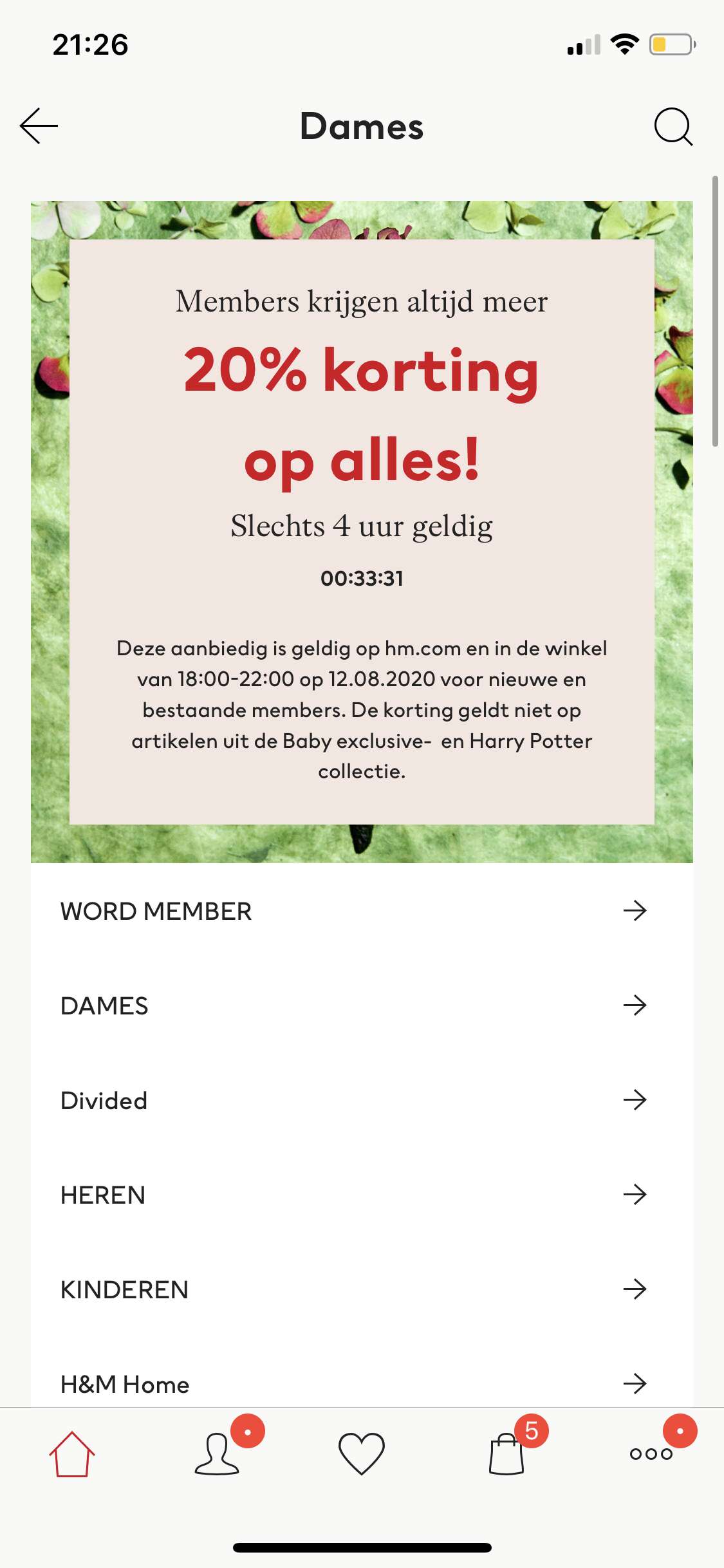Select the Divided category
724x1568 pixels.
click(362, 1100)
